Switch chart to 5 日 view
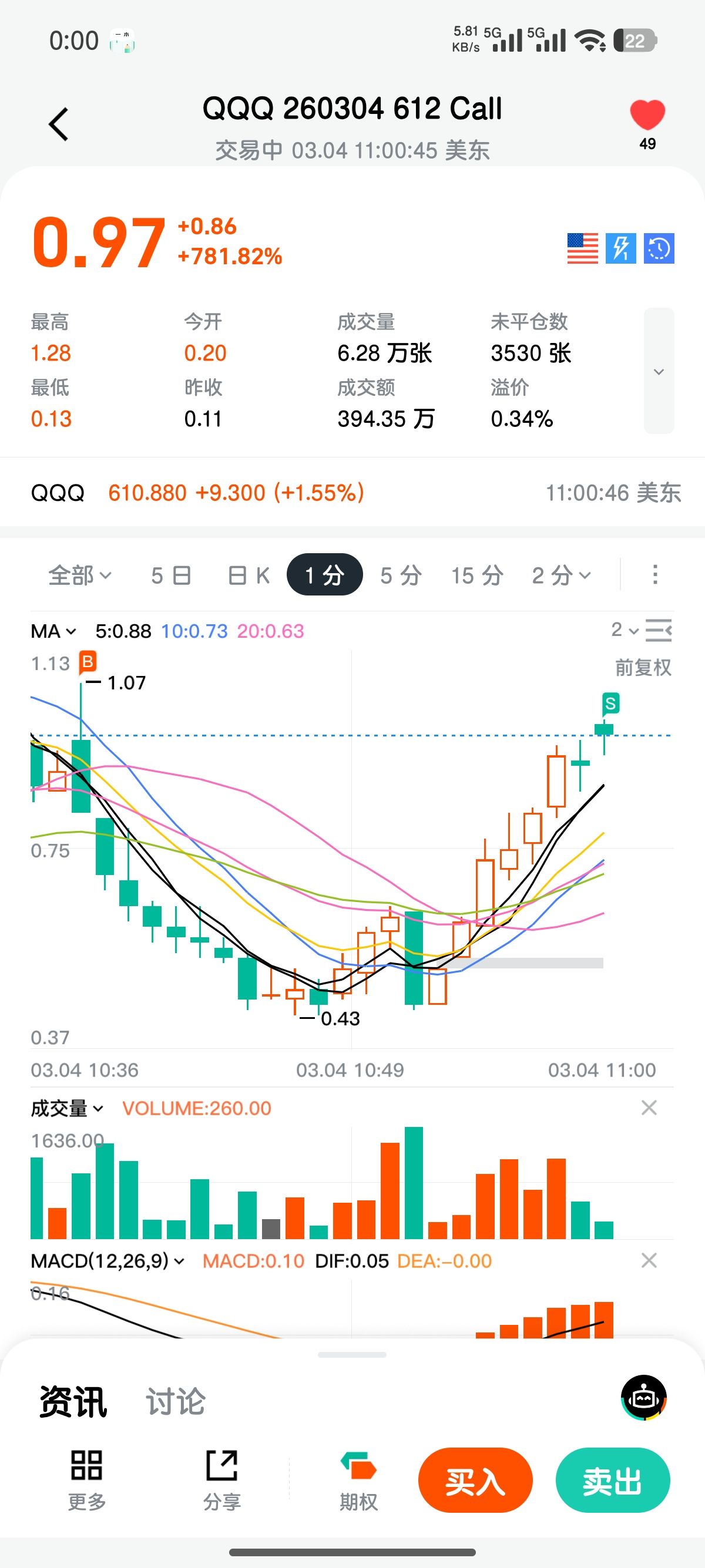The image size is (705, 1568). tap(171, 574)
